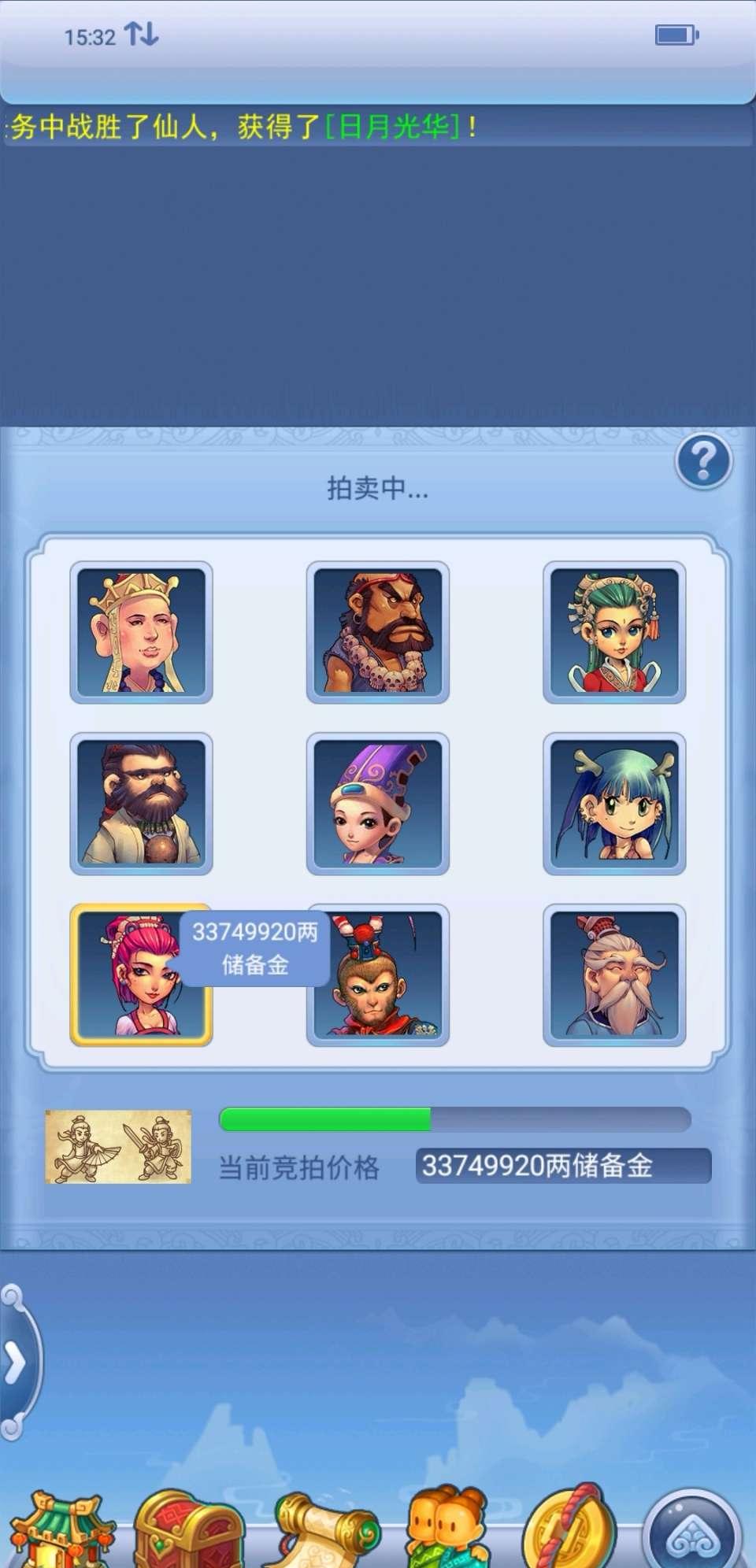Select the monk with golden crown portrait
The image size is (756, 1568).
click(141, 632)
